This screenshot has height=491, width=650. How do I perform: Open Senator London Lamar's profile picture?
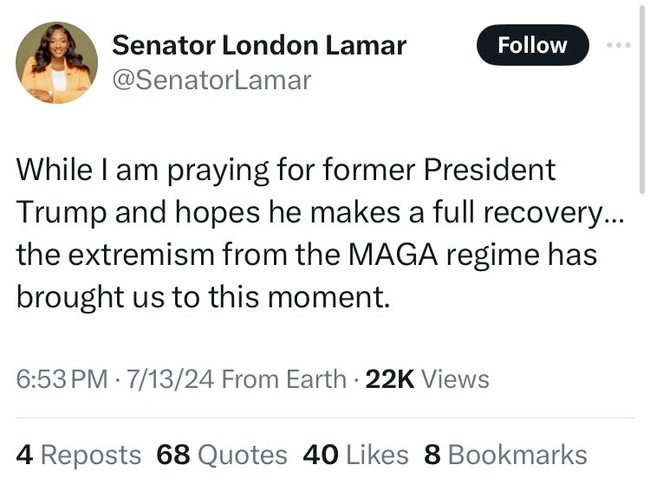coord(57,62)
